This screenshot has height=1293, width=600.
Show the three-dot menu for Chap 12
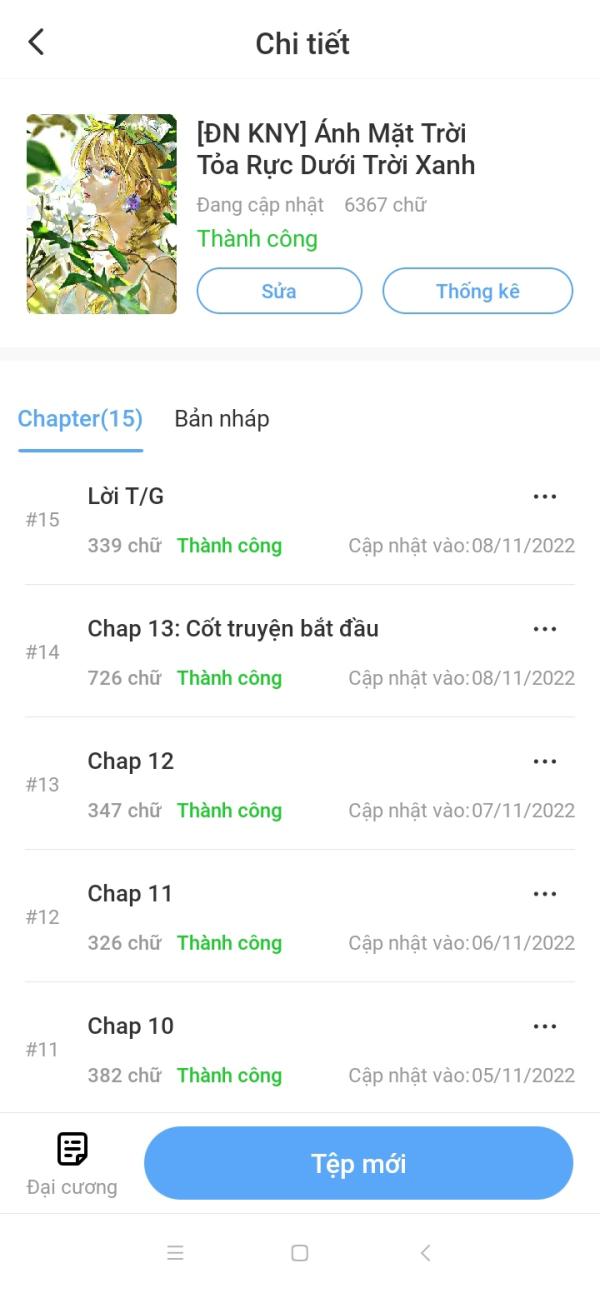point(544,761)
